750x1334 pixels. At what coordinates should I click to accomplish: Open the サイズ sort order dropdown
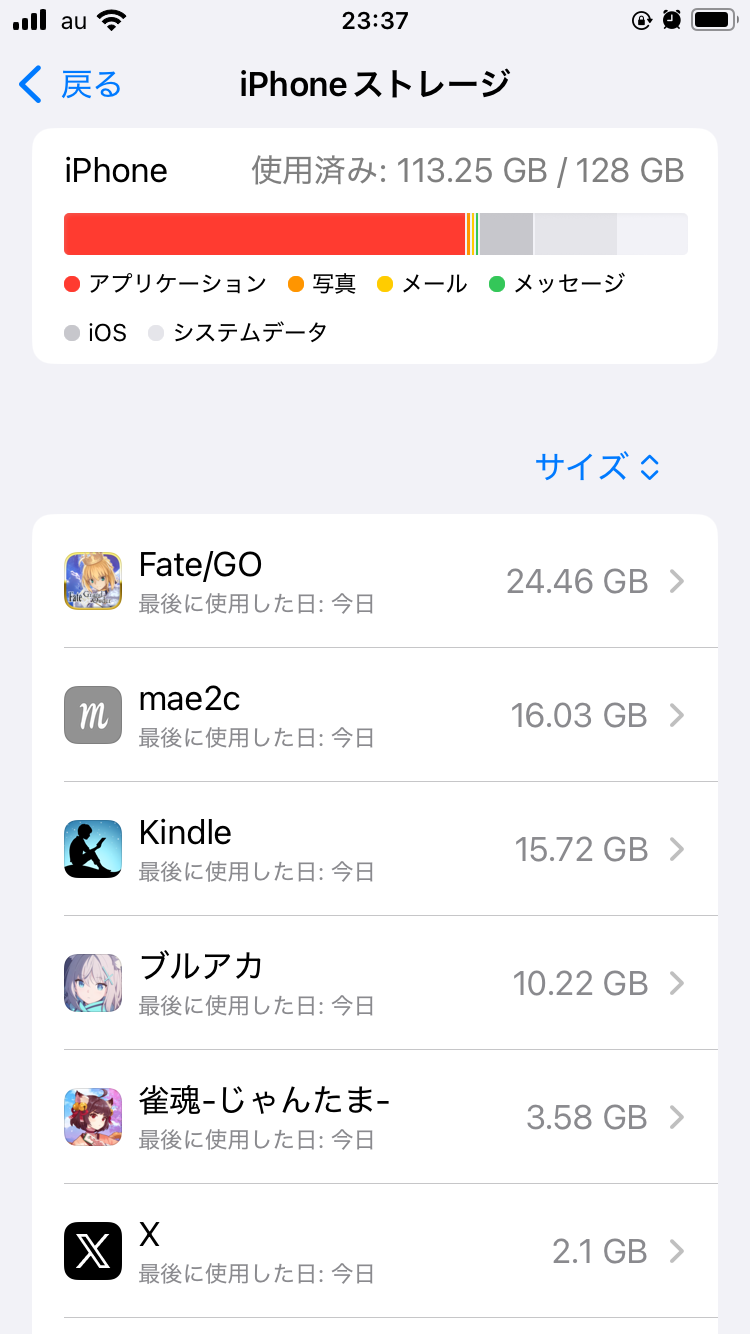(597, 467)
